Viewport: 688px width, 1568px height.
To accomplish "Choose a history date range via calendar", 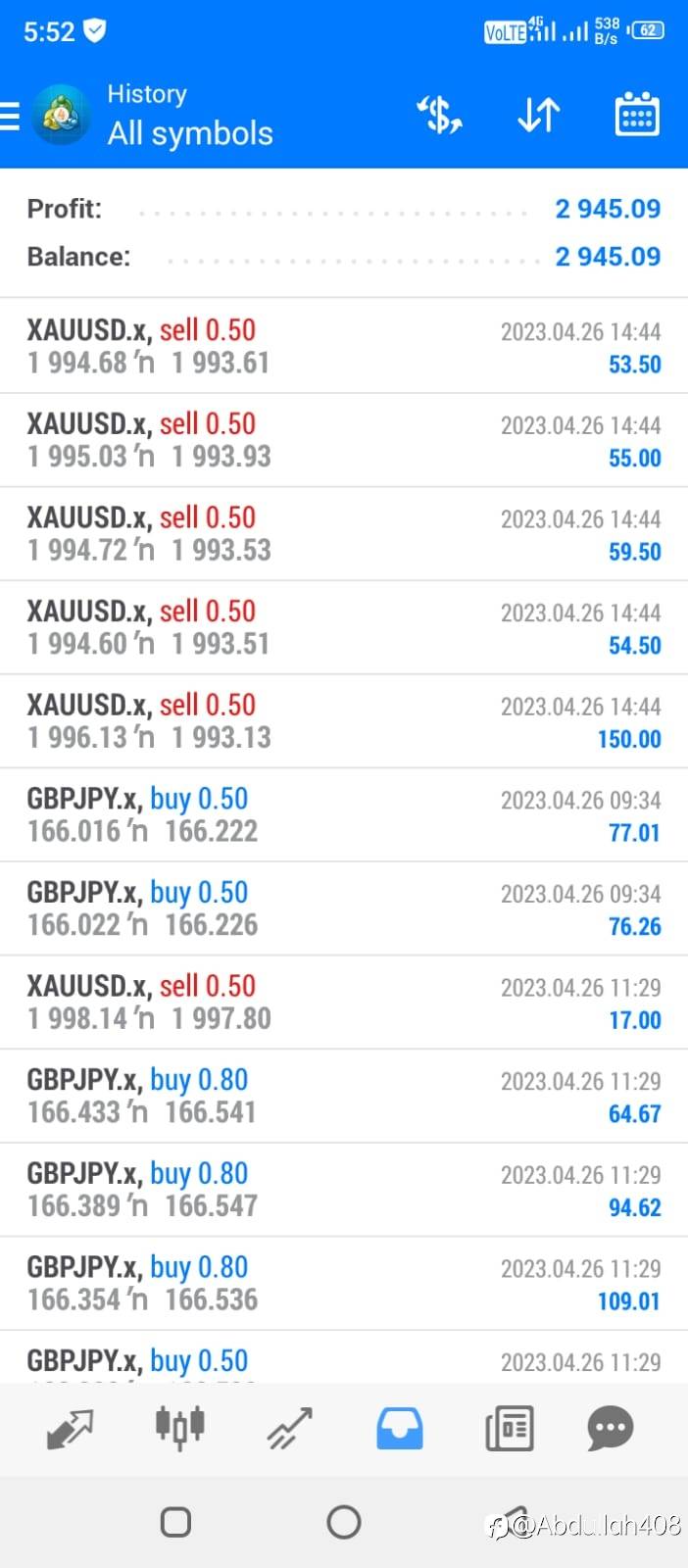I will [x=636, y=116].
